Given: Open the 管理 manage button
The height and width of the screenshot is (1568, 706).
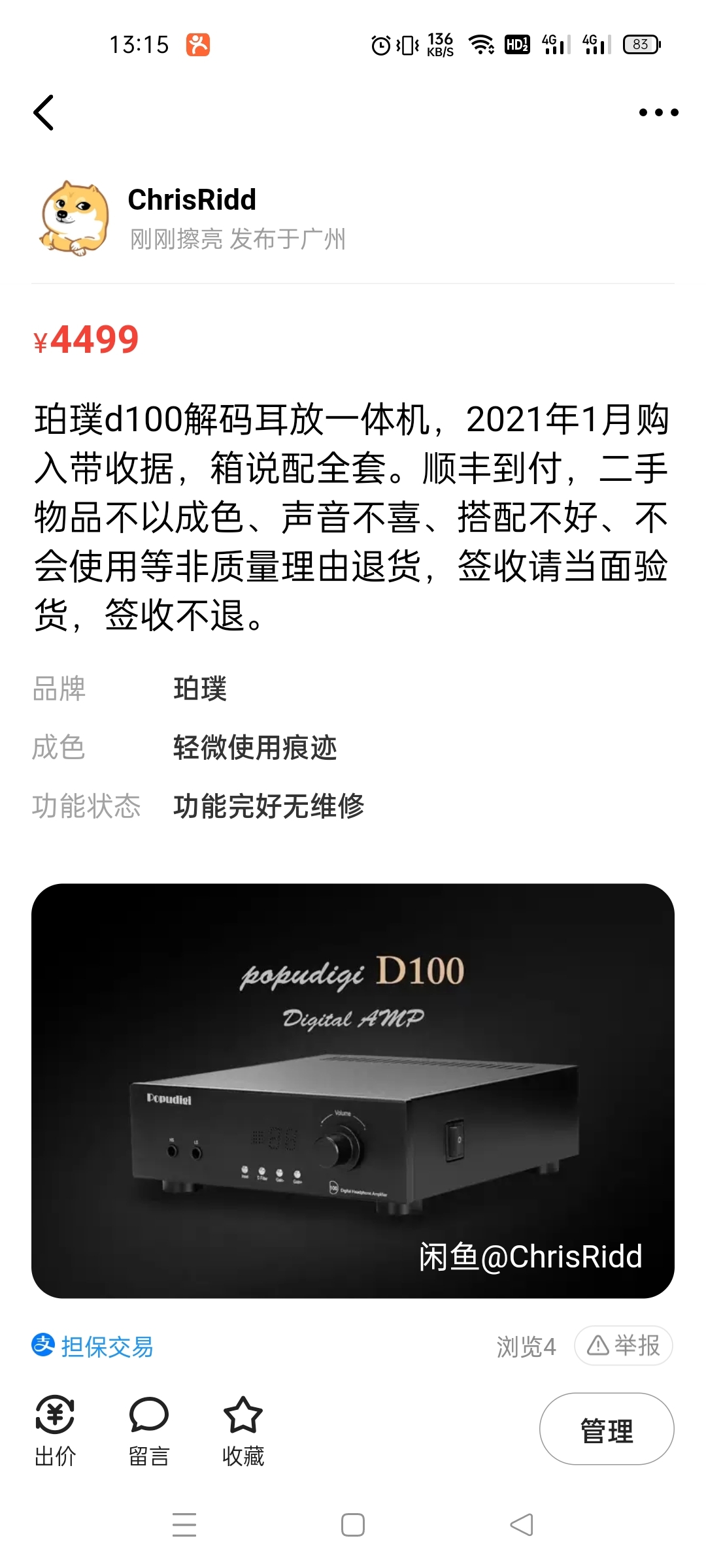Looking at the screenshot, I should pyautogui.click(x=606, y=1429).
